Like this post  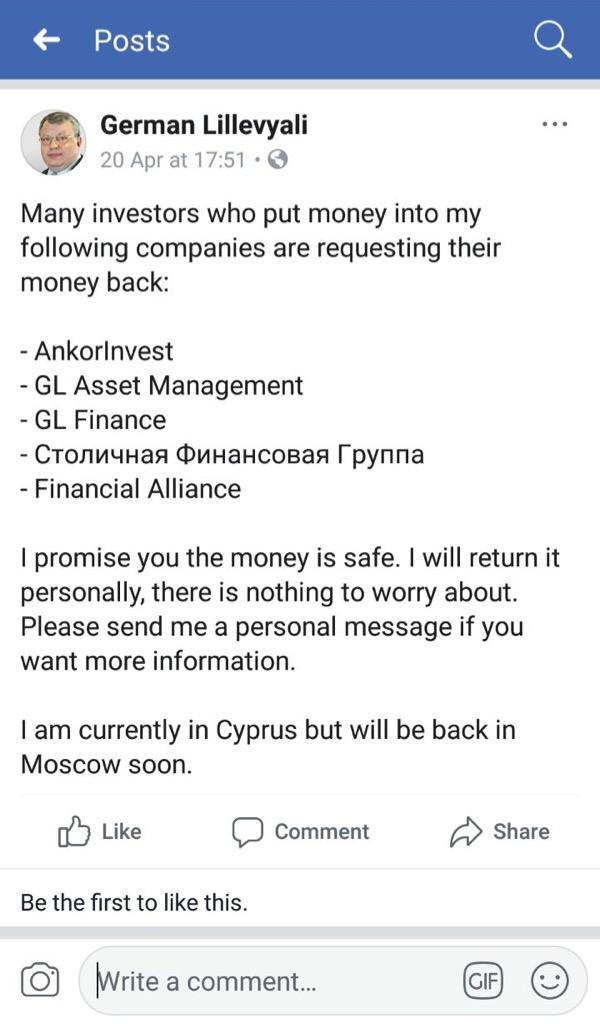click(99, 831)
